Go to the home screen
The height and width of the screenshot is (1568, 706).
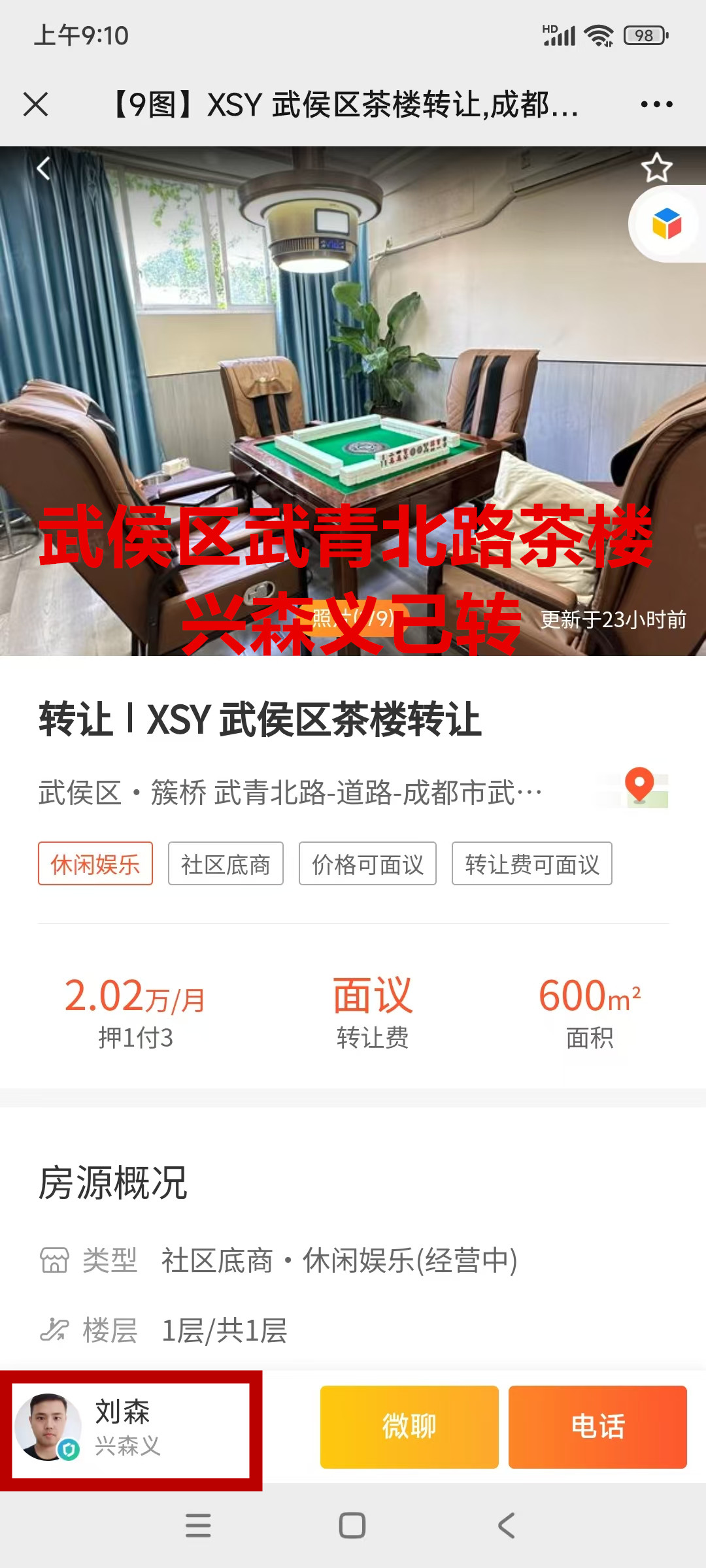[x=352, y=1526]
